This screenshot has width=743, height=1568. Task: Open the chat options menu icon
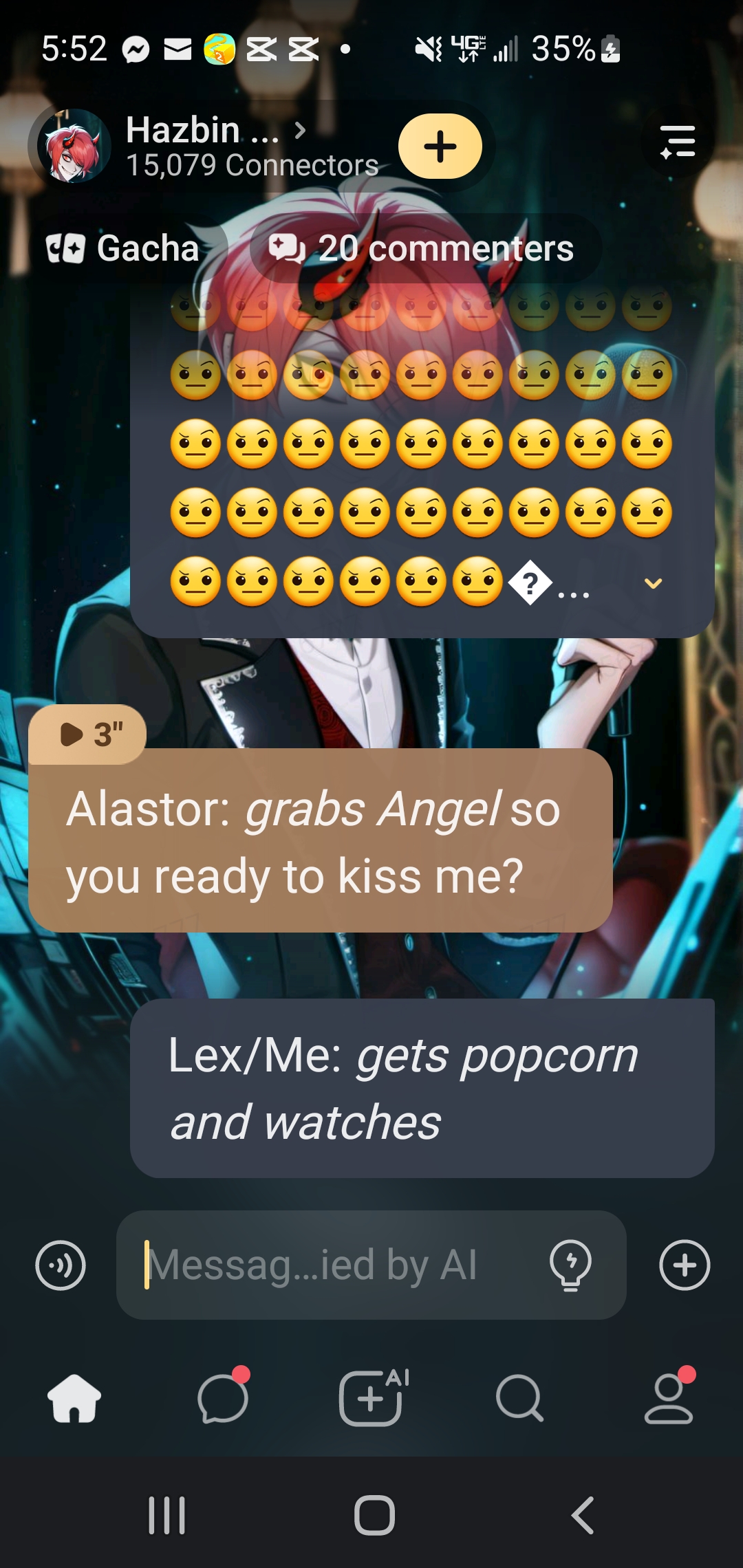[x=677, y=142]
